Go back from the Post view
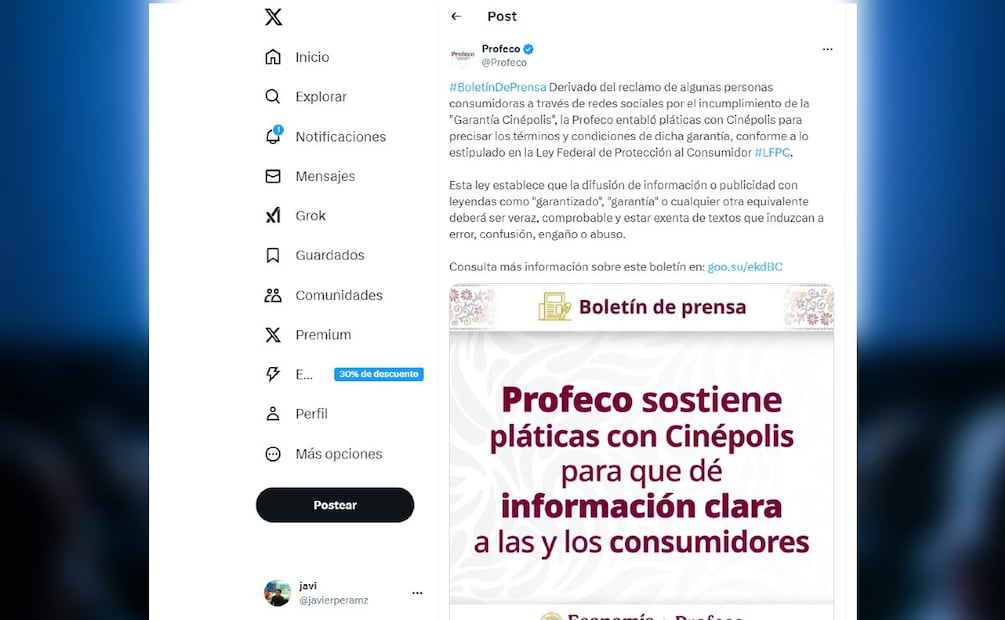 456,16
